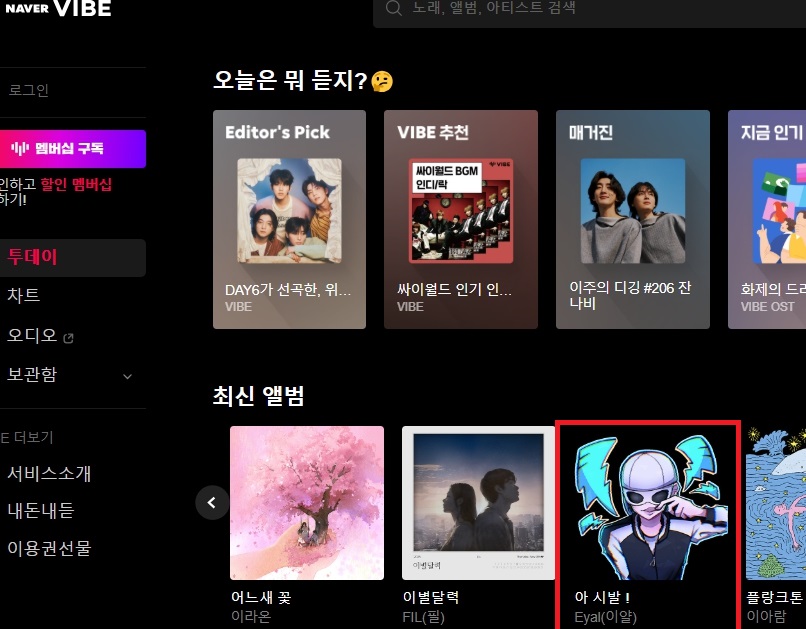Open the 차트 menu
The image size is (806, 629).
[x=24, y=296]
